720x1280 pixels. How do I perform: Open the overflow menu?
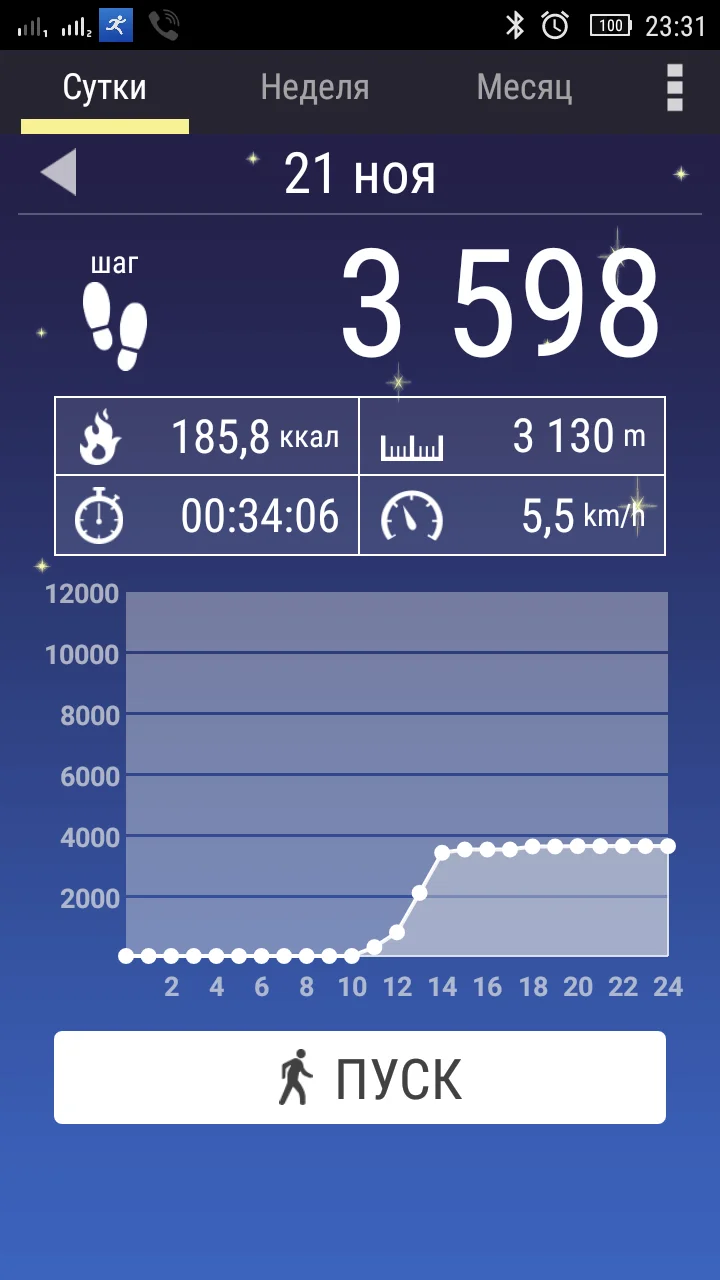pyautogui.click(x=675, y=88)
